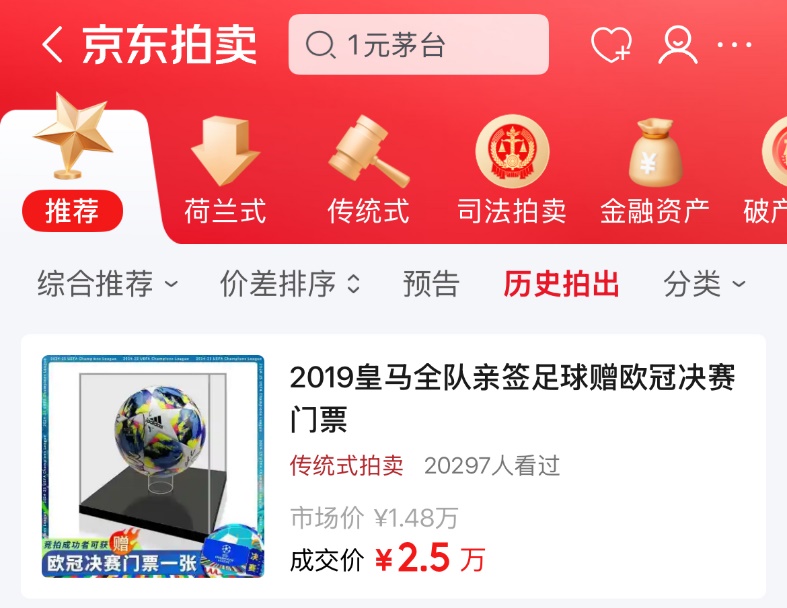Image resolution: width=787 pixels, height=608 pixels.
Task: Open favorites heart icon
Action: (610, 45)
